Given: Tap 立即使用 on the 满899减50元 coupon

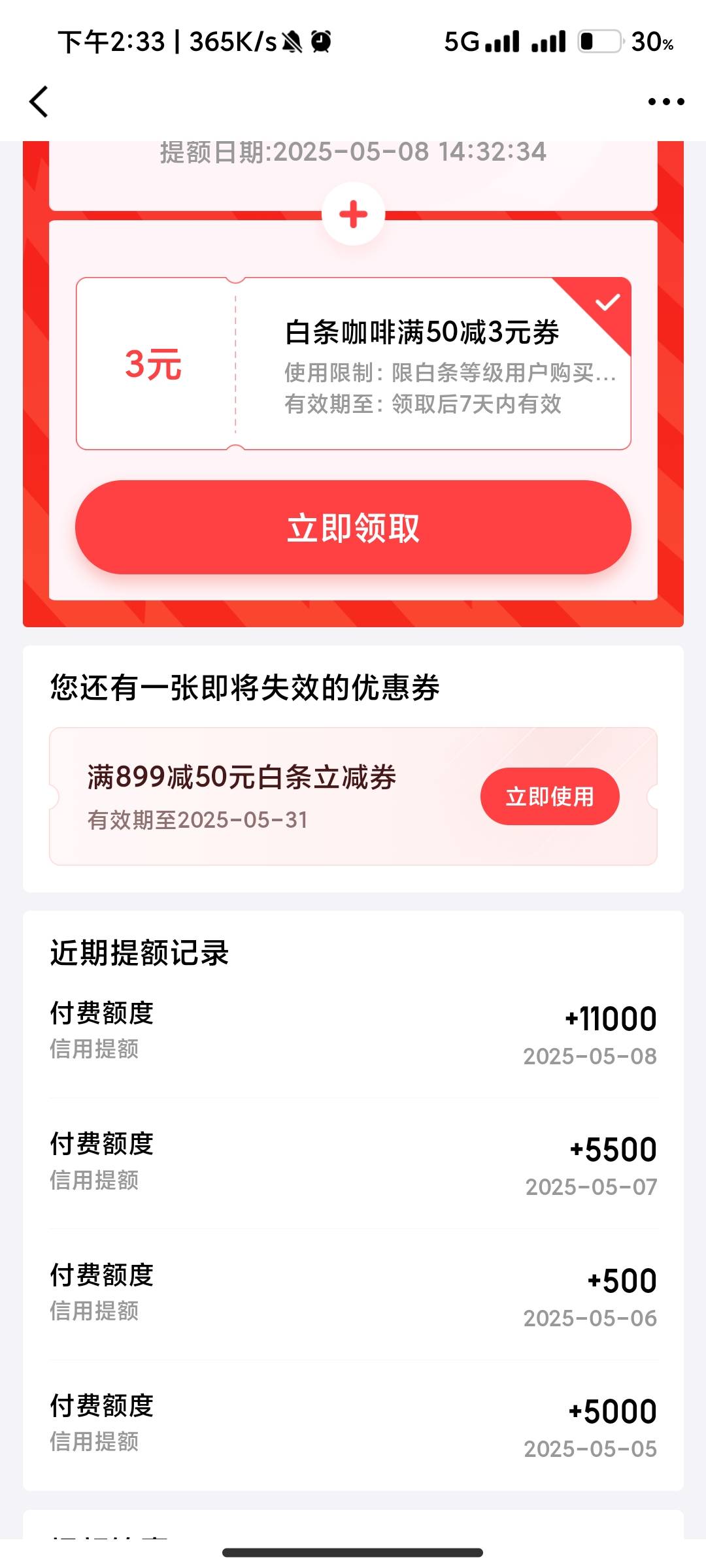Looking at the screenshot, I should point(550,796).
